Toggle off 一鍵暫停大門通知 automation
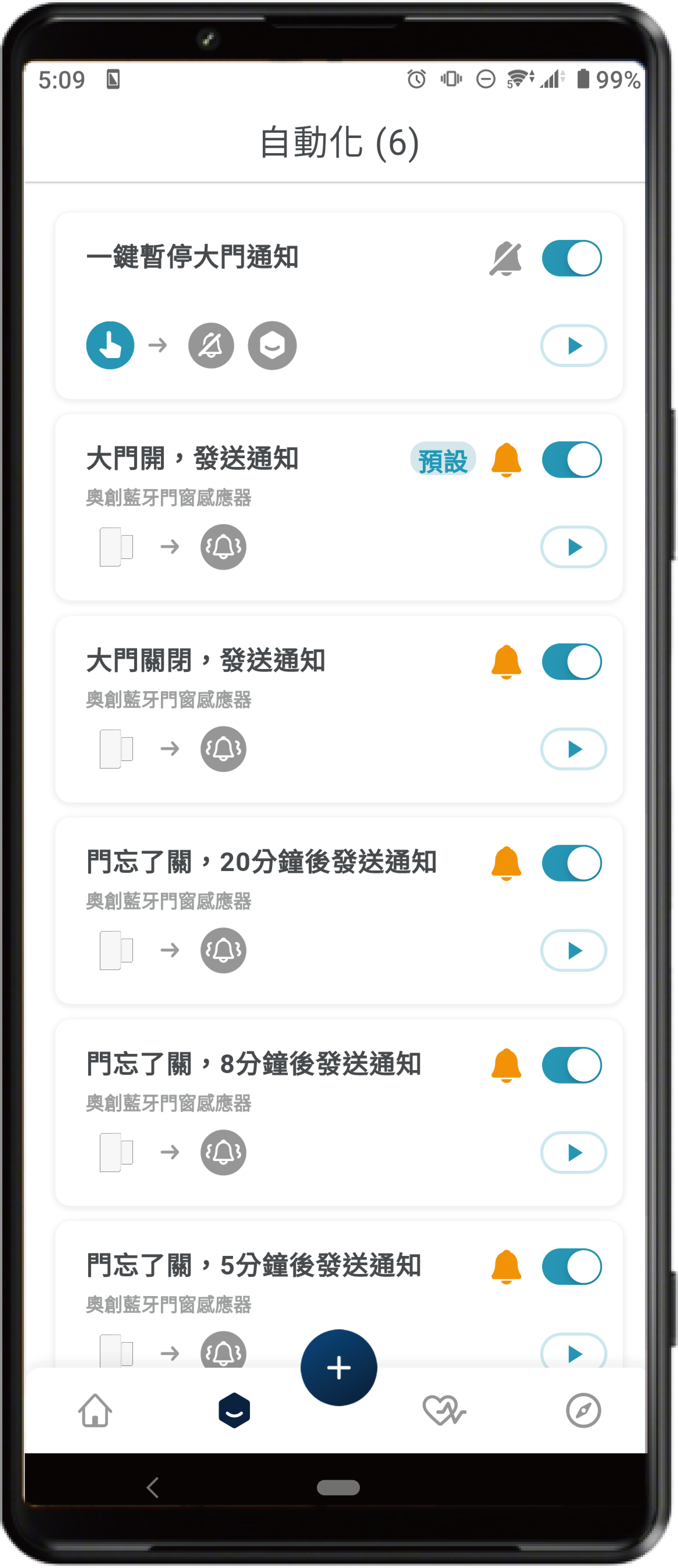The image size is (678, 1568). [571, 258]
